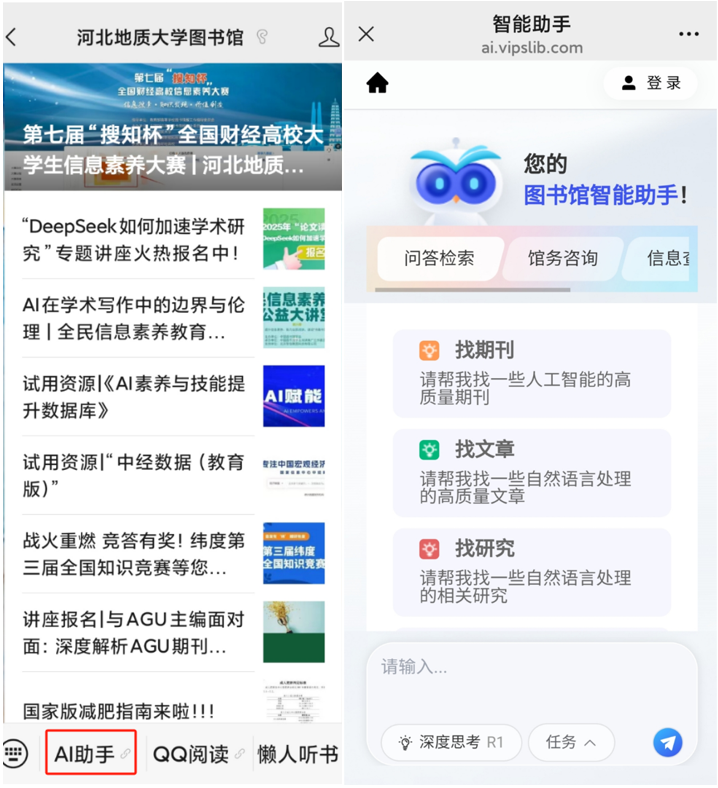Select the 找期刊 suggestion card
The width and height of the screenshot is (718, 788).
pyautogui.click(x=531, y=372)
